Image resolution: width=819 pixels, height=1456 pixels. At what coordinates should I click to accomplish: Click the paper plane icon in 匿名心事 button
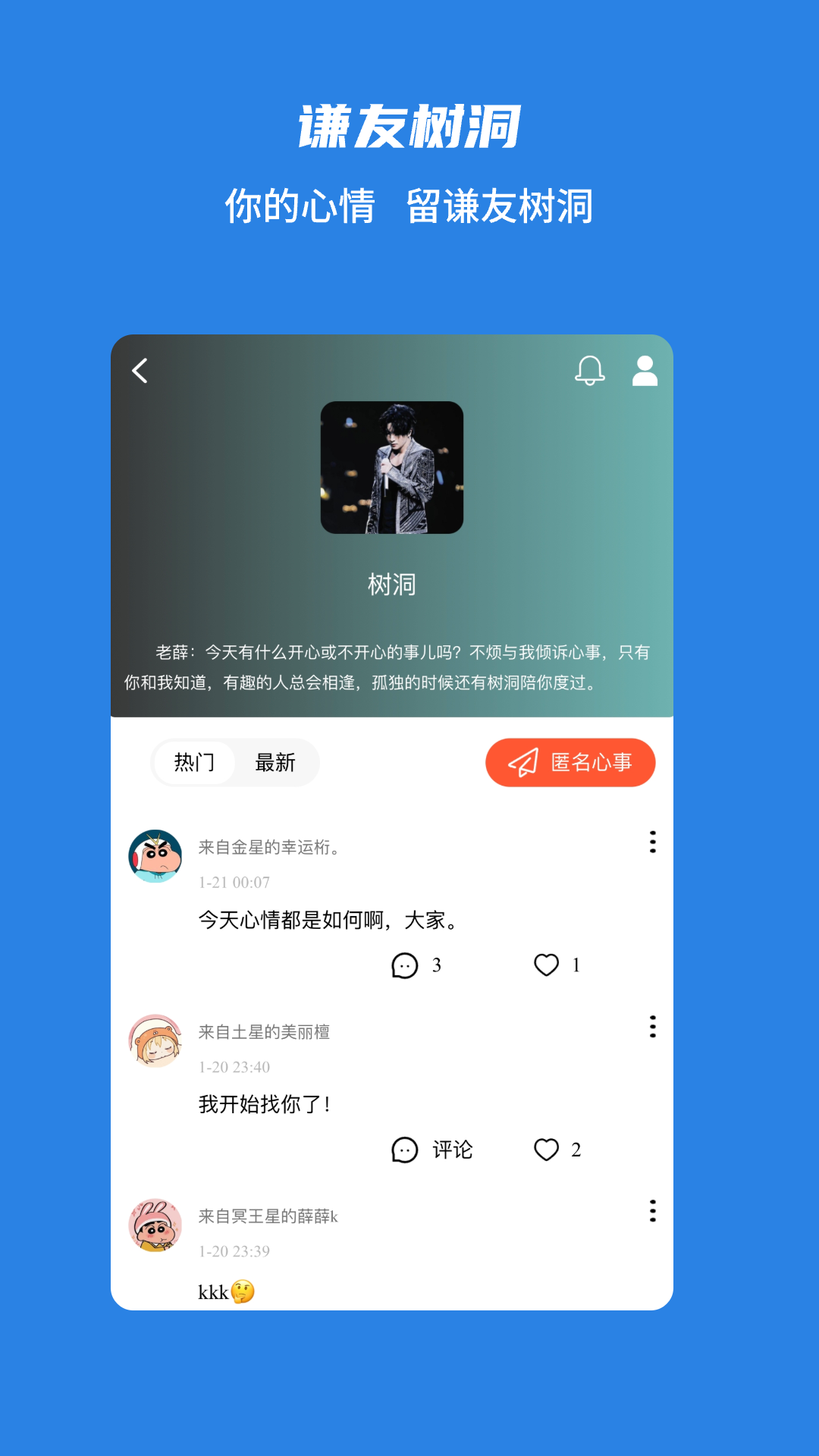(x=525, y=762)
